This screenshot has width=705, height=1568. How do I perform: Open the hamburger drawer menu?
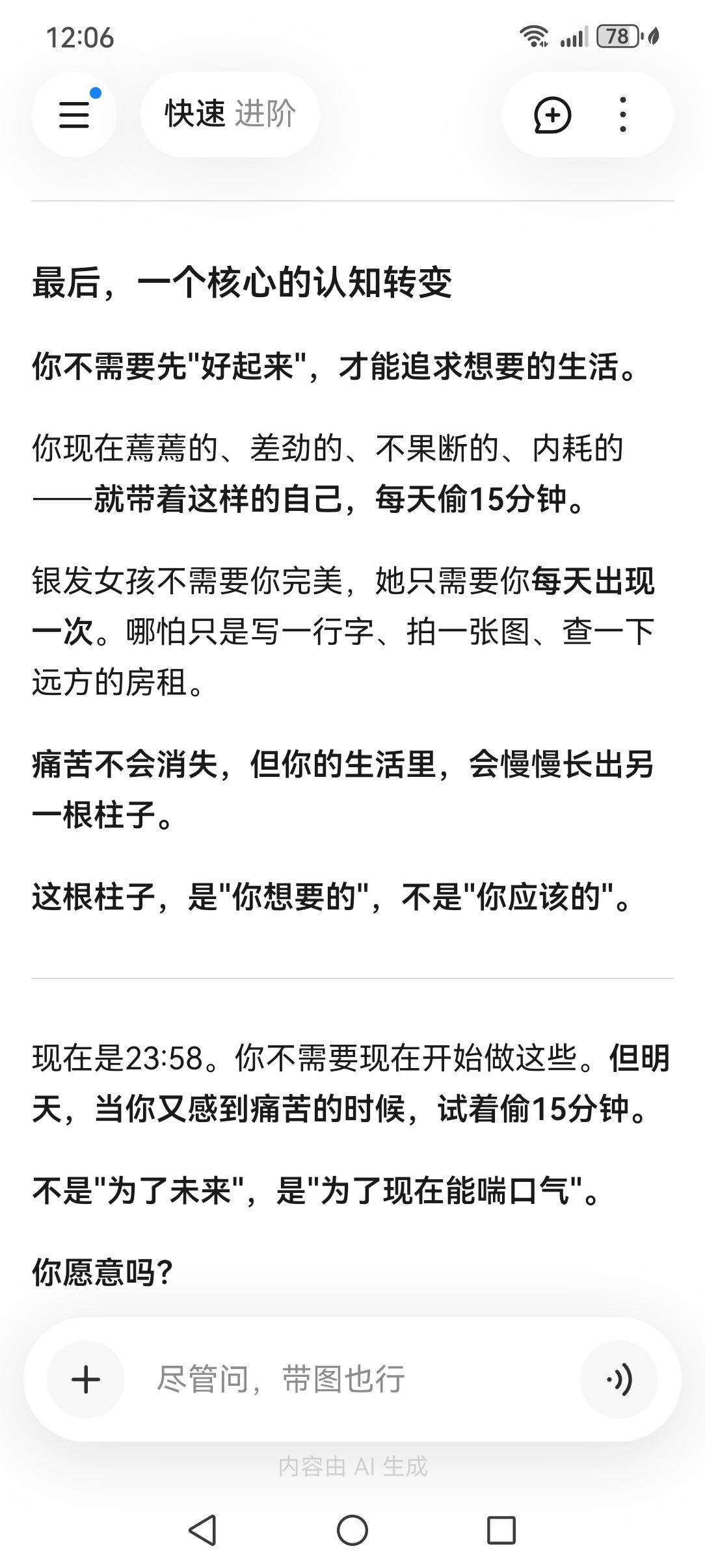[74, 114]
